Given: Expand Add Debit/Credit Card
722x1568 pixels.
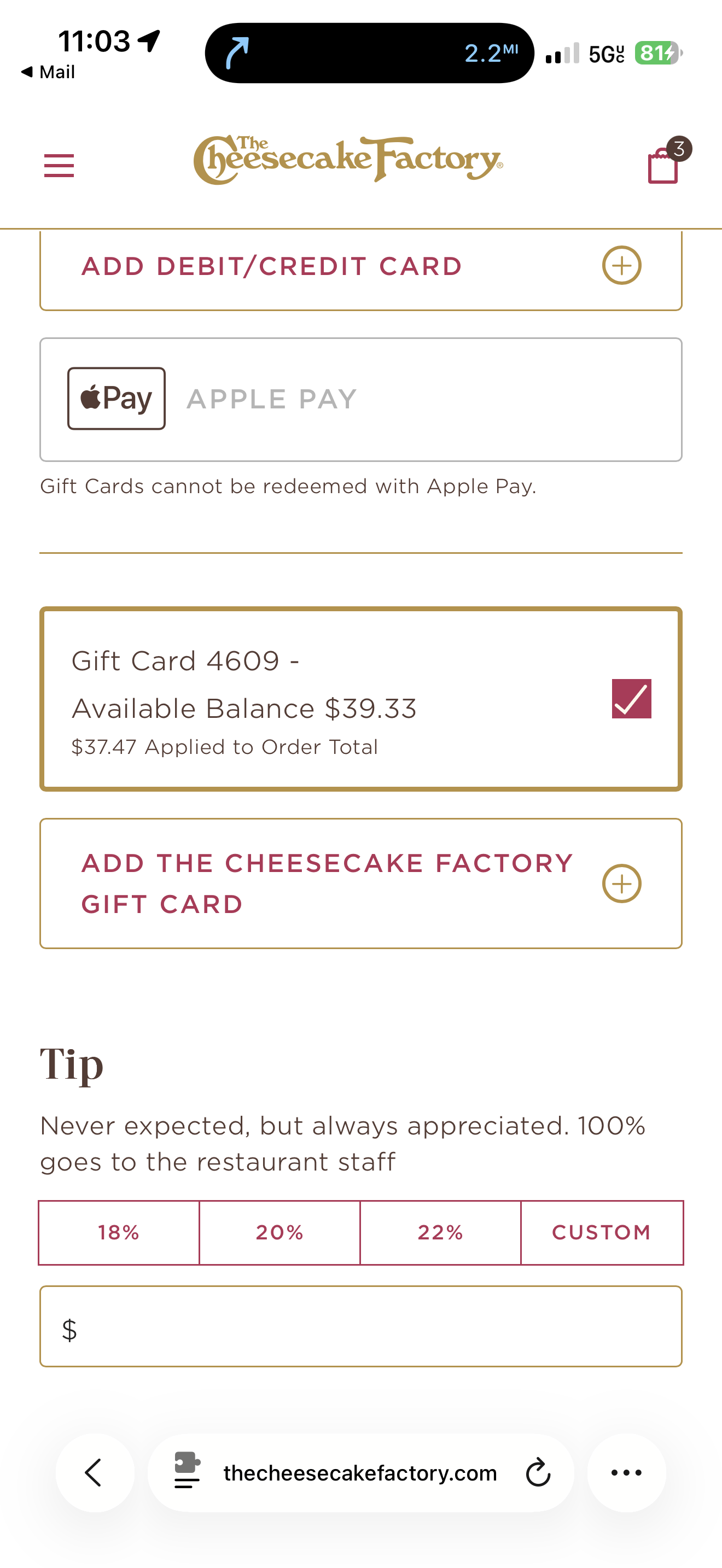Looking at the screenshot, I should [621, 265].
